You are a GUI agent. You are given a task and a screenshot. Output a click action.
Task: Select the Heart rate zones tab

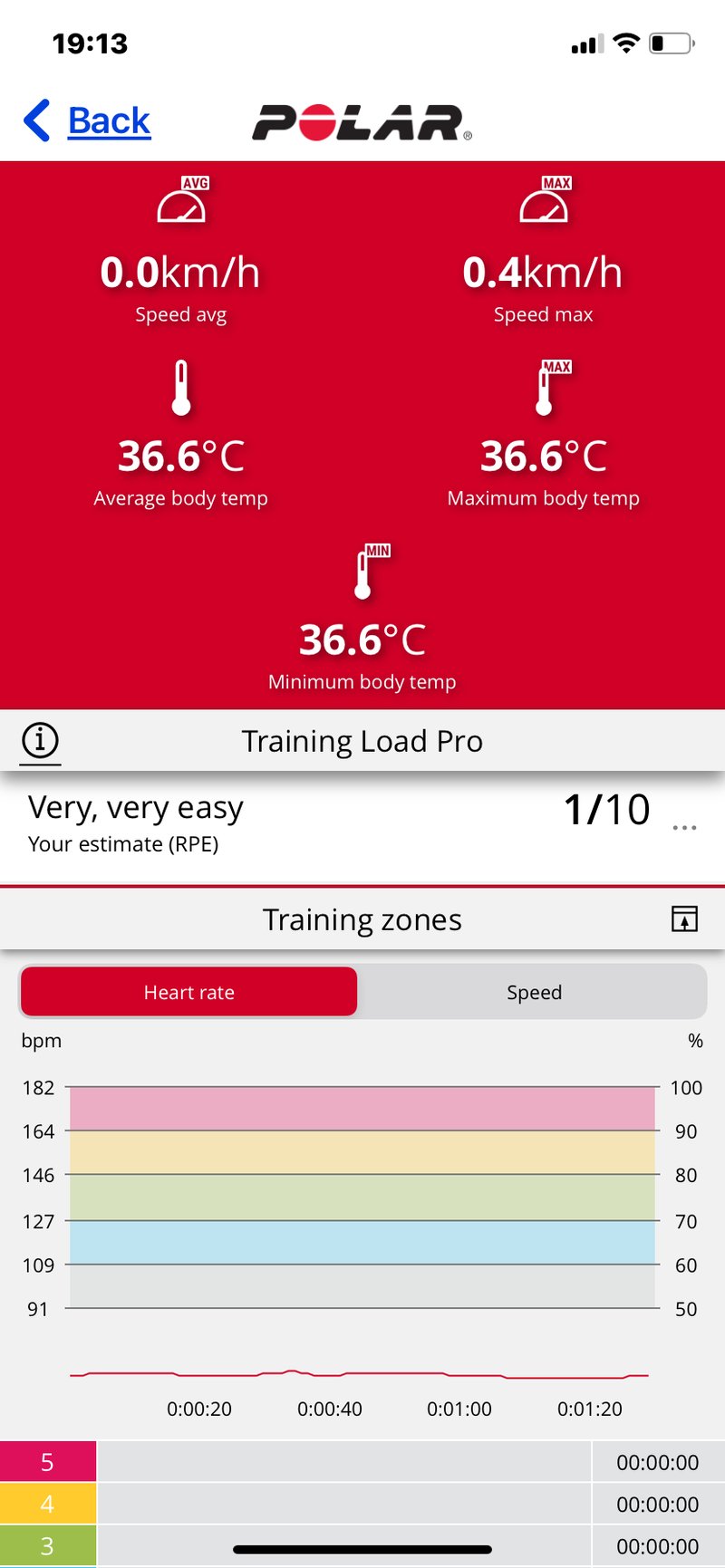[x=188, y=992]
